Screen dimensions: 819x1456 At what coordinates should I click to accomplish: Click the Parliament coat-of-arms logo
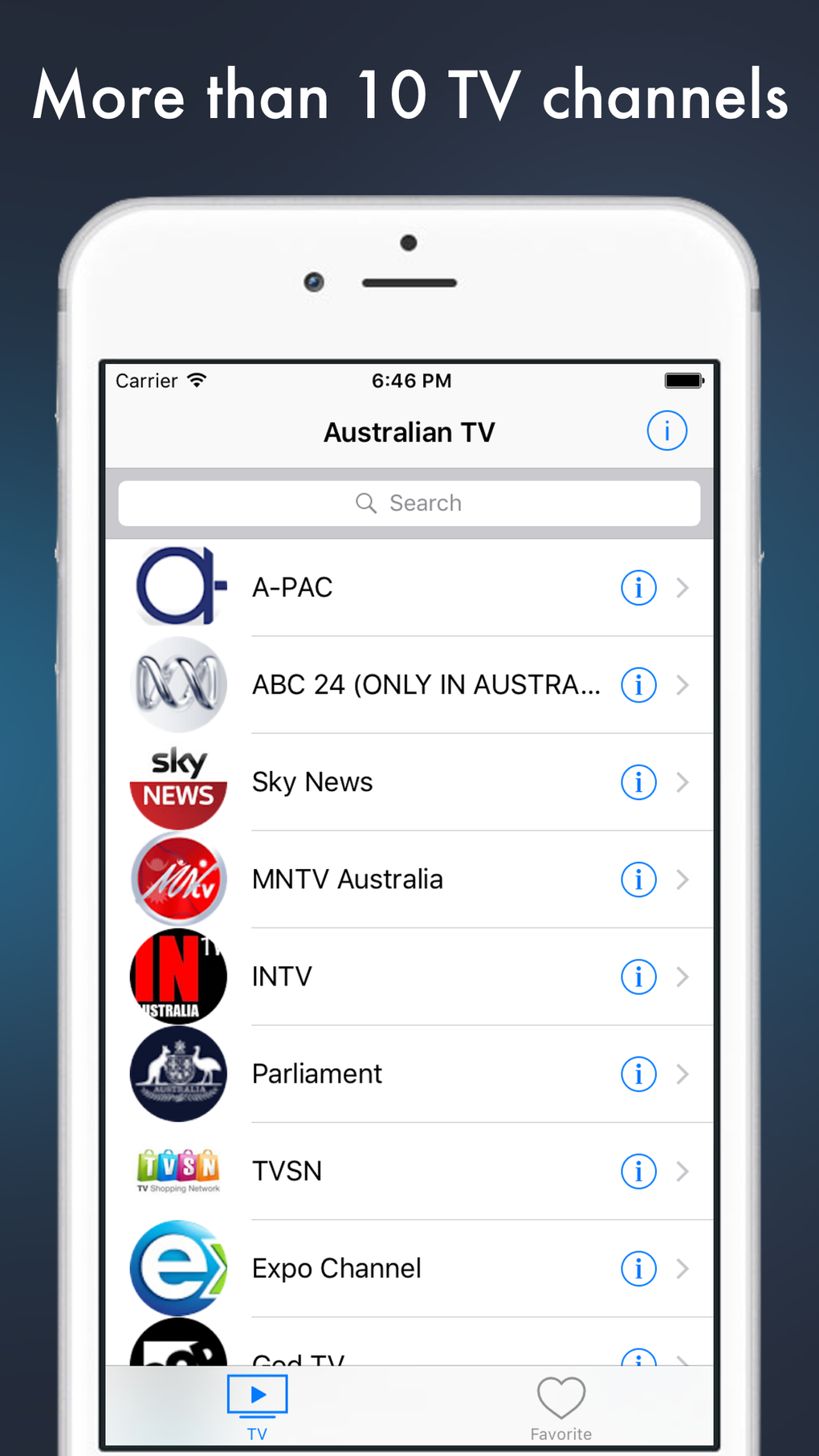(178, 1074)
